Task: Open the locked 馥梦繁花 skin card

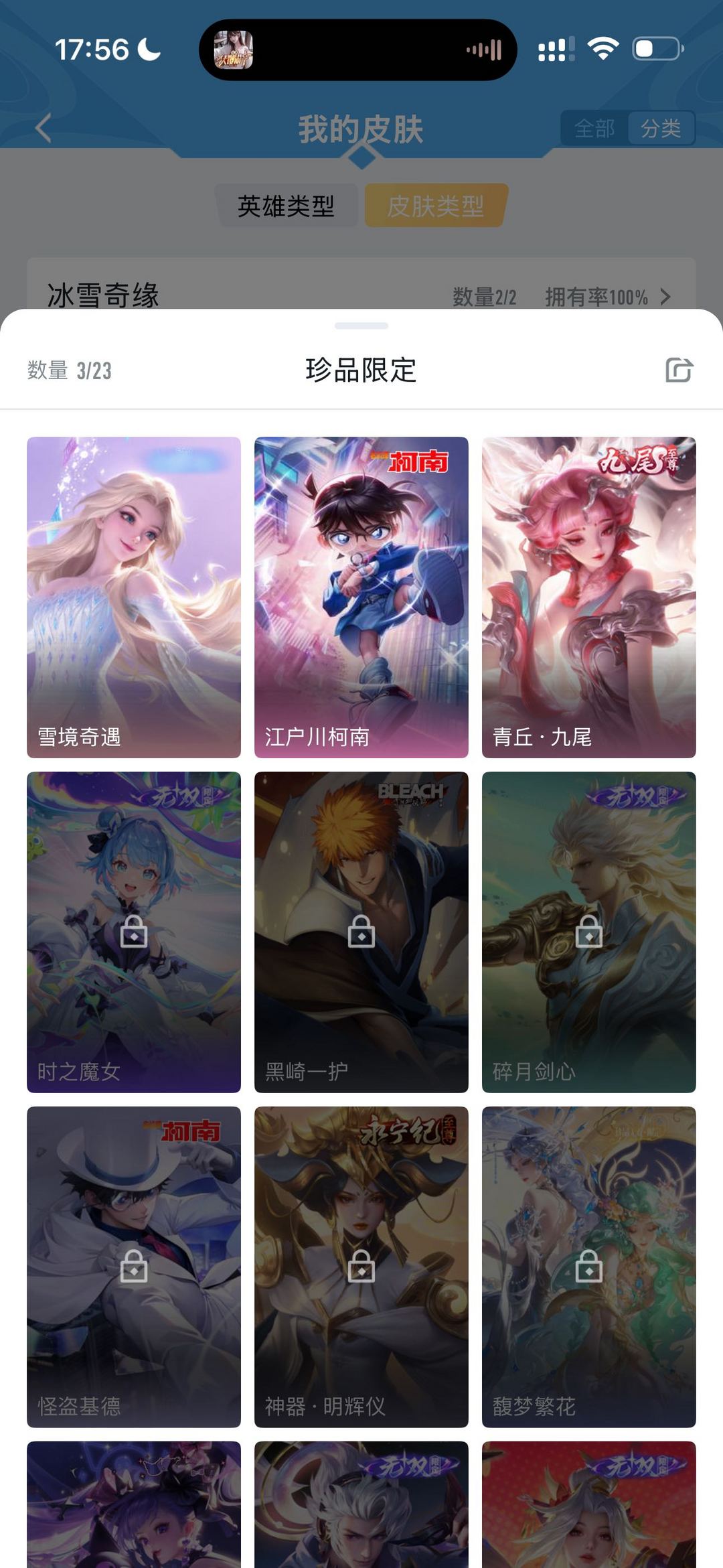Action: [x=588, y=1267]
